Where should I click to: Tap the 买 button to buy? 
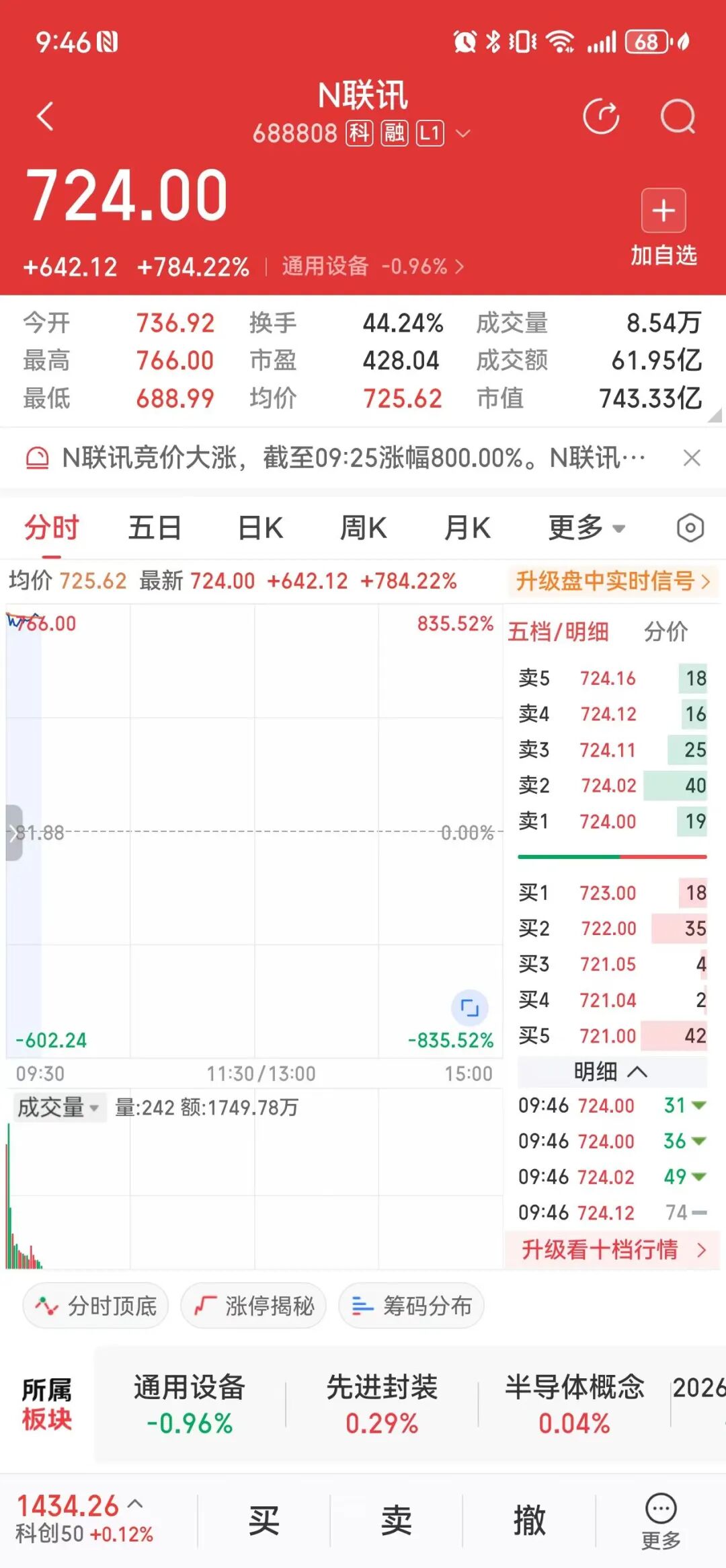pyautogui.click(x=264, y=1521)
